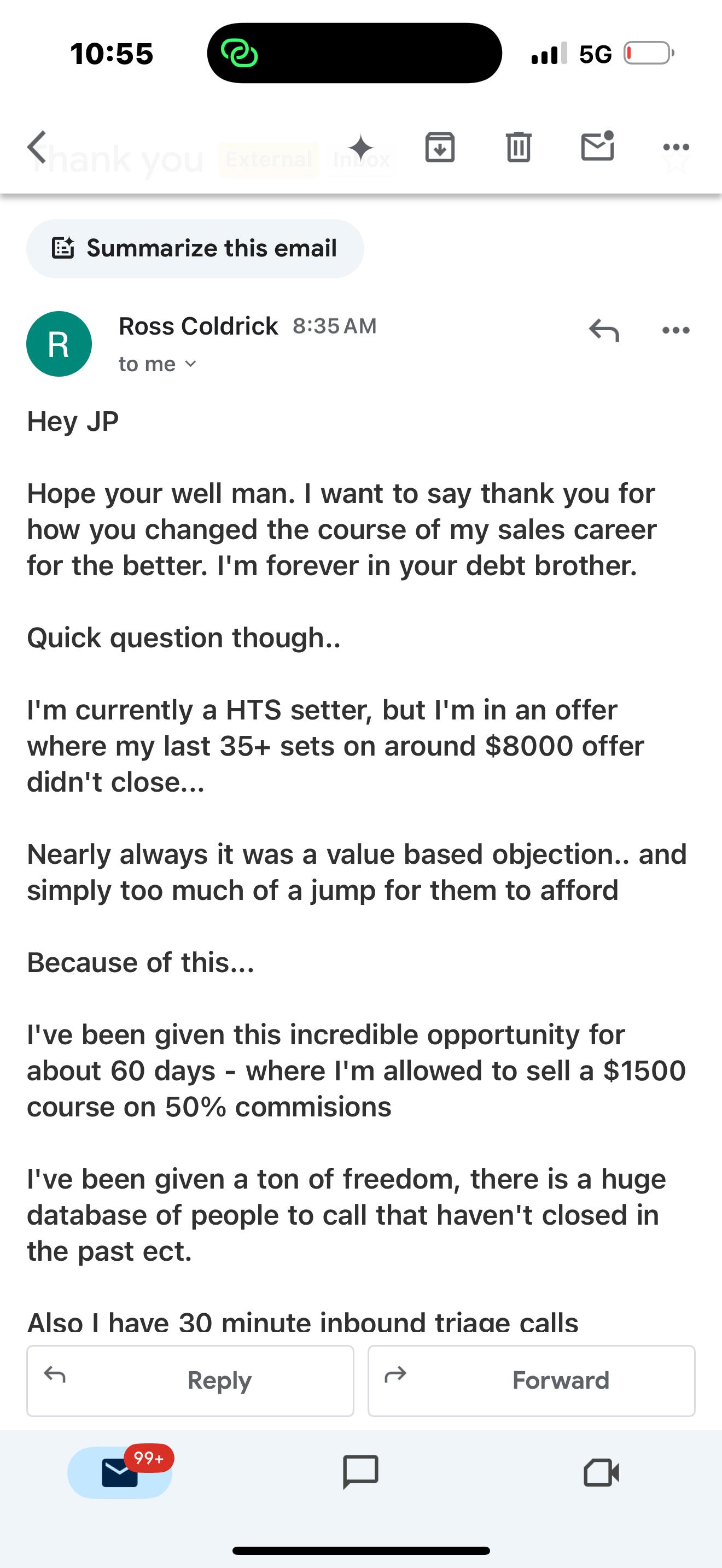Open the Gemini sparkle assistant
722x1568 pixels.
[x=361, y=147]
